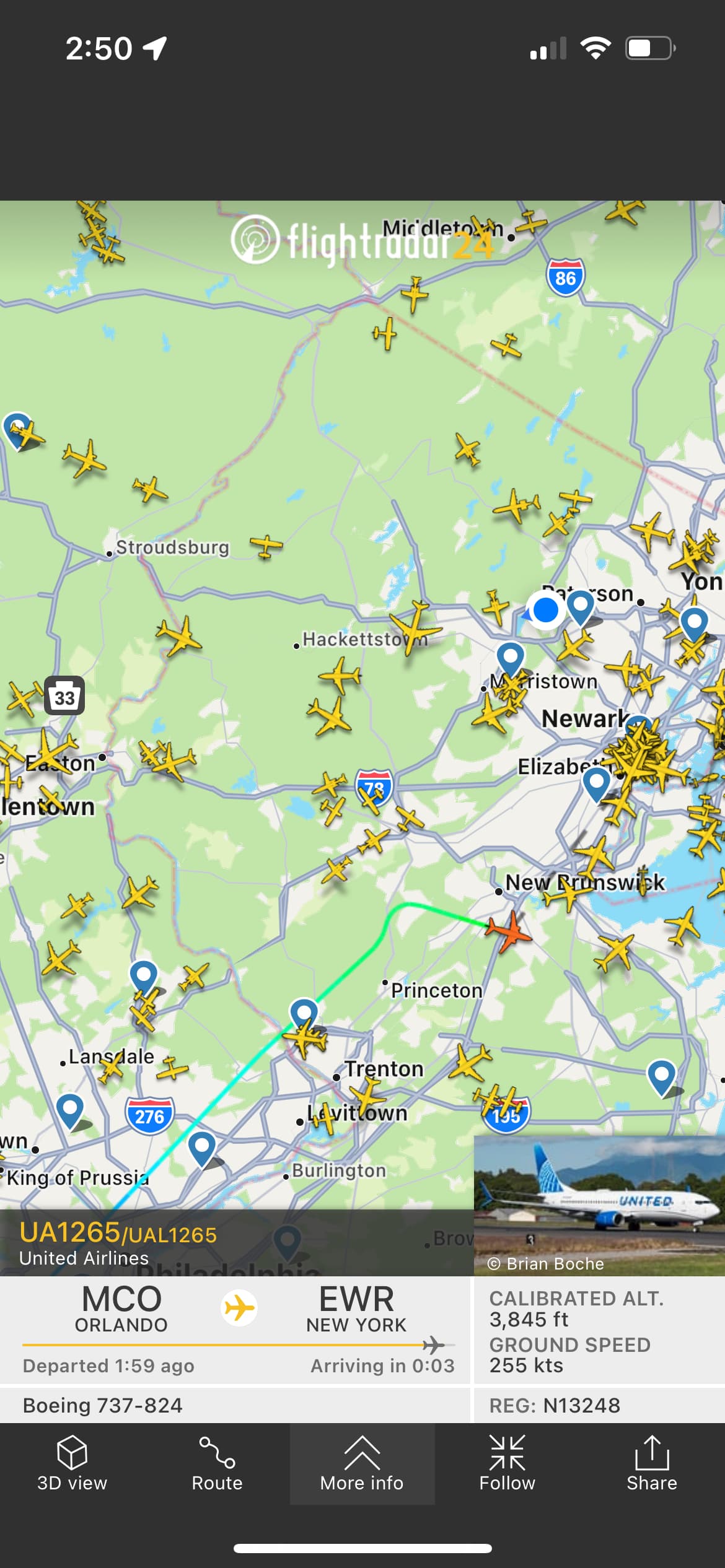Screen dimensions: 725x1568
Task: Tap the weather marker showing 33
Action: (x=64, y=696)
